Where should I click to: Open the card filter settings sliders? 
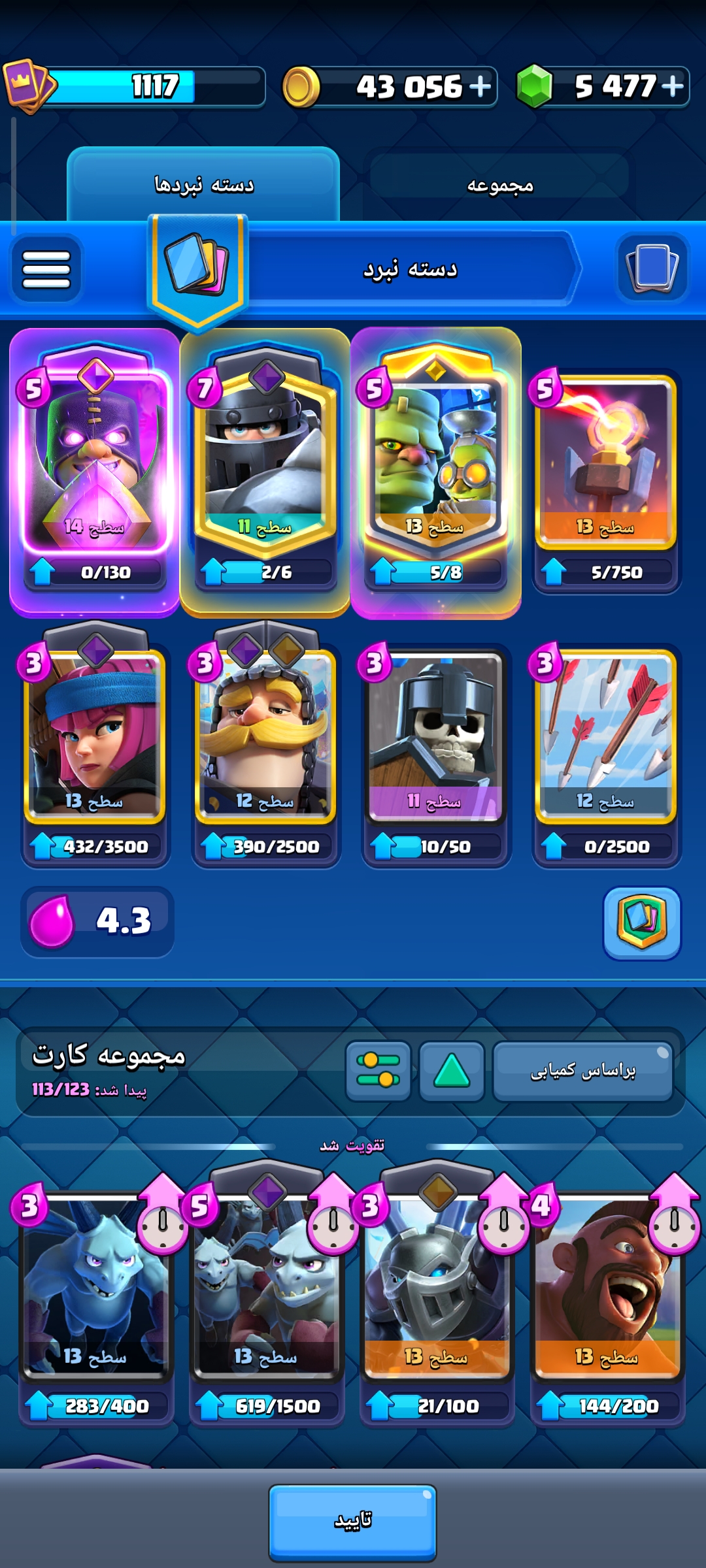point(378,1070)
